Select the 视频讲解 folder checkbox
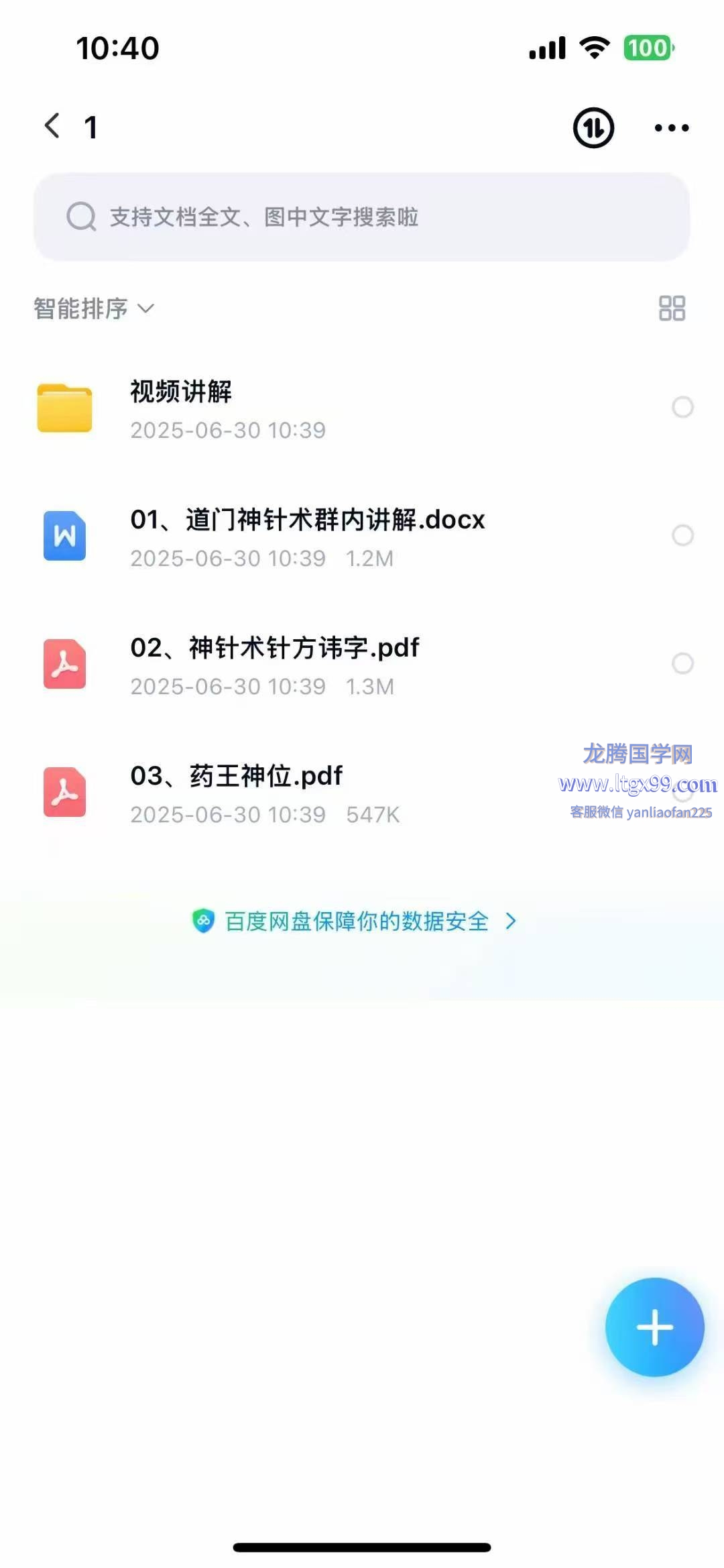This screenshot has width=724, height=1568. [682, 407]
